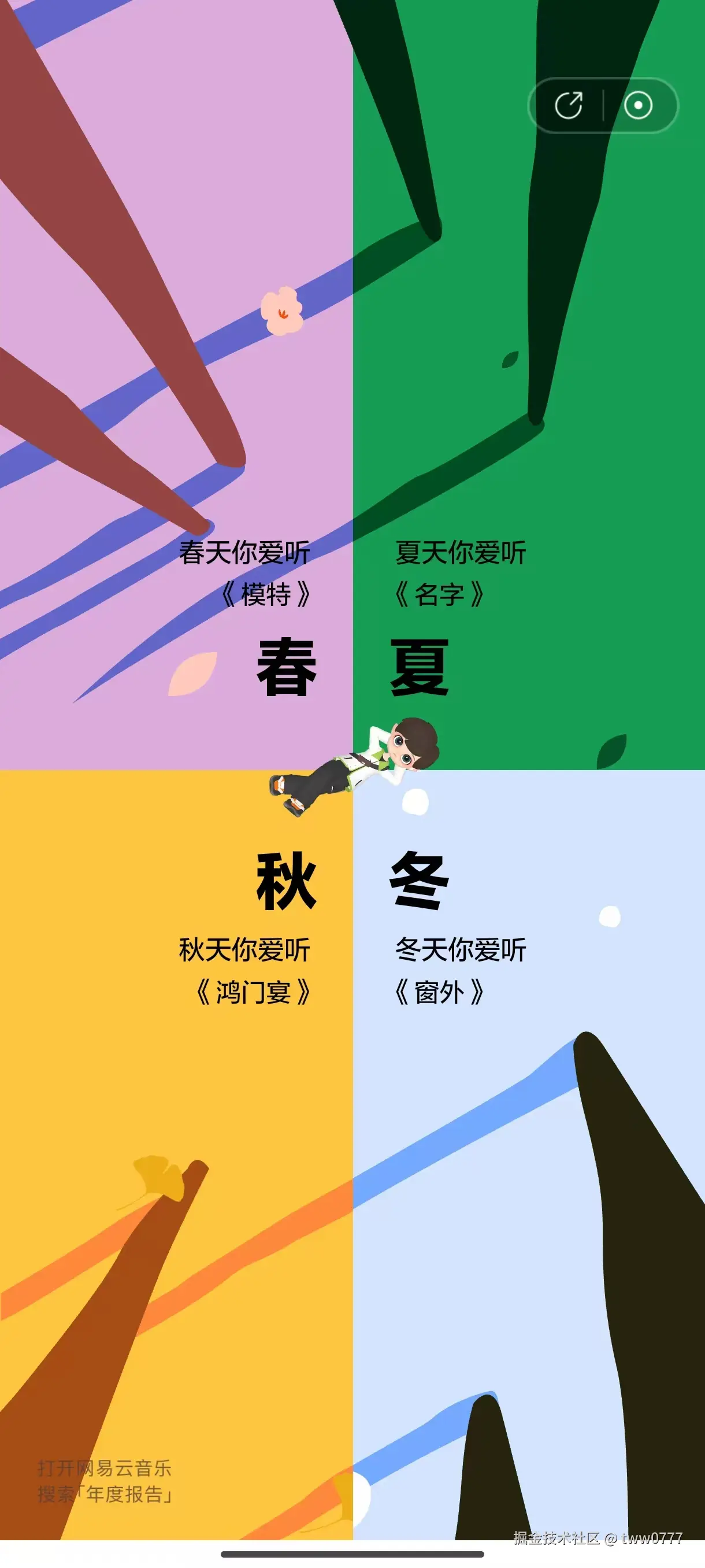The height and width of the screenshot is (1568, 705).
Task: Tap the circular close button in the capsule
Action: pos(638,105)
